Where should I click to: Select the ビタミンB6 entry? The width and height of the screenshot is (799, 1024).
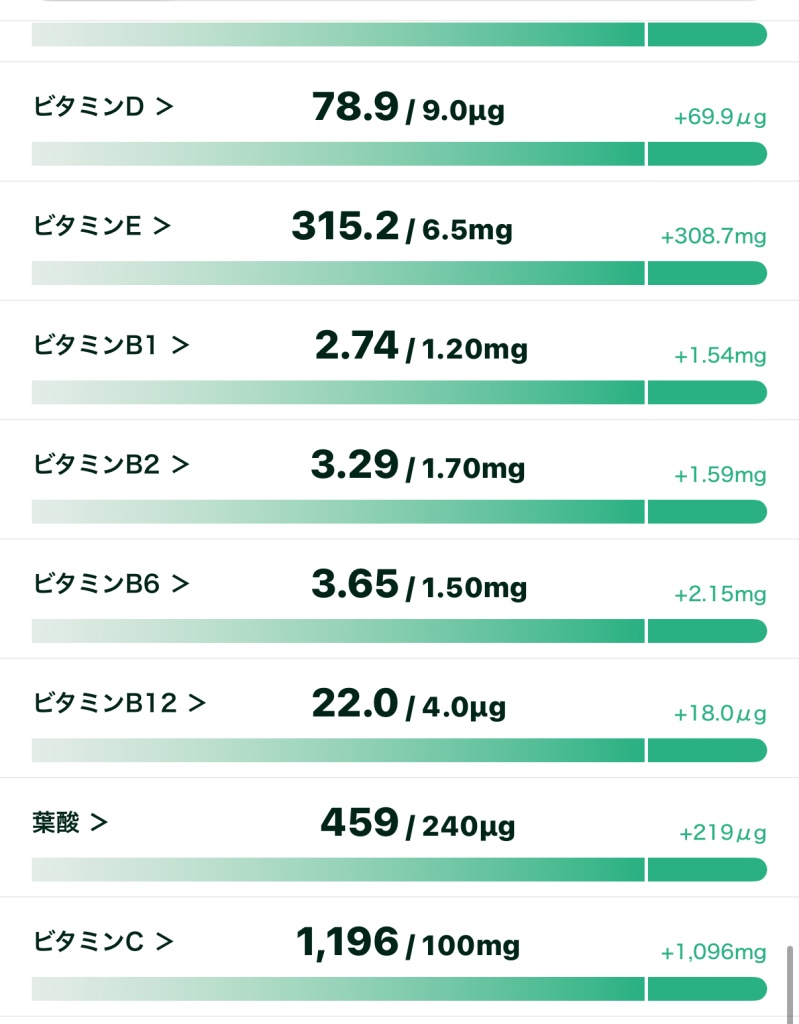pos(111,583)
